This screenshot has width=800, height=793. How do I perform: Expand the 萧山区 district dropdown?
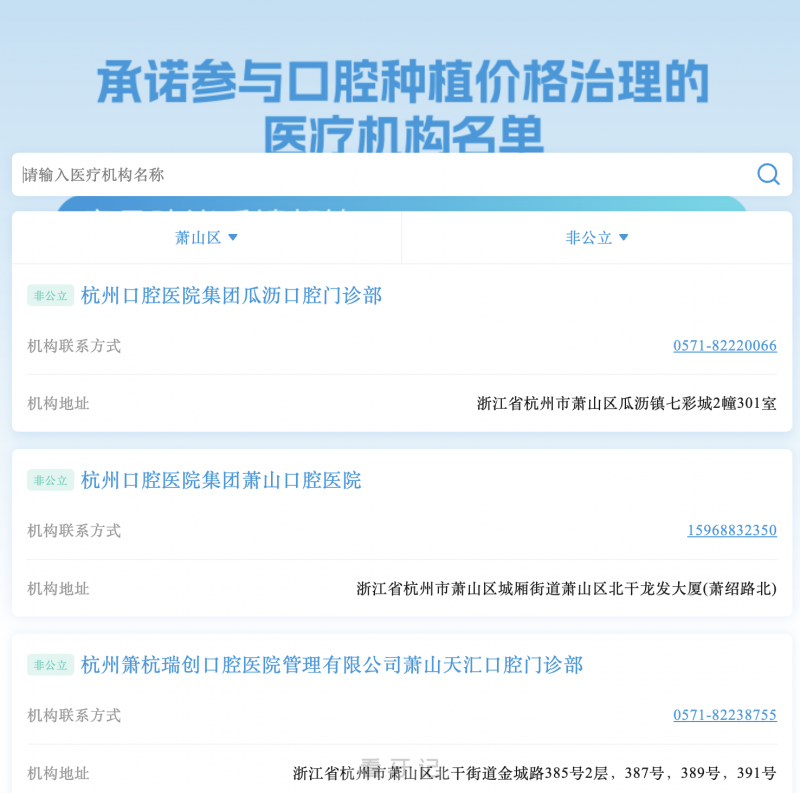pos(206,238)
